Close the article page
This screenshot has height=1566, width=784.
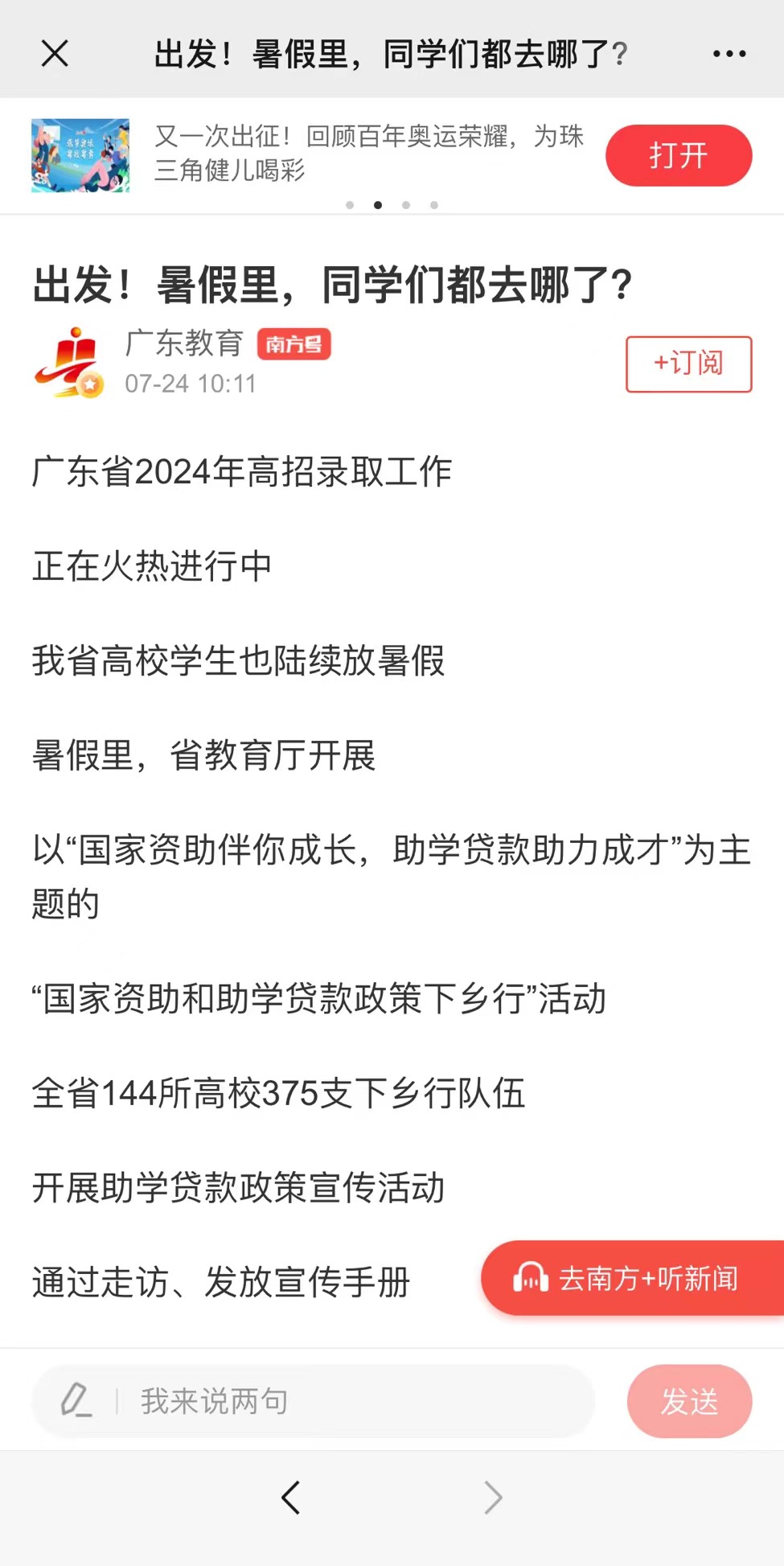pos(55,54)
